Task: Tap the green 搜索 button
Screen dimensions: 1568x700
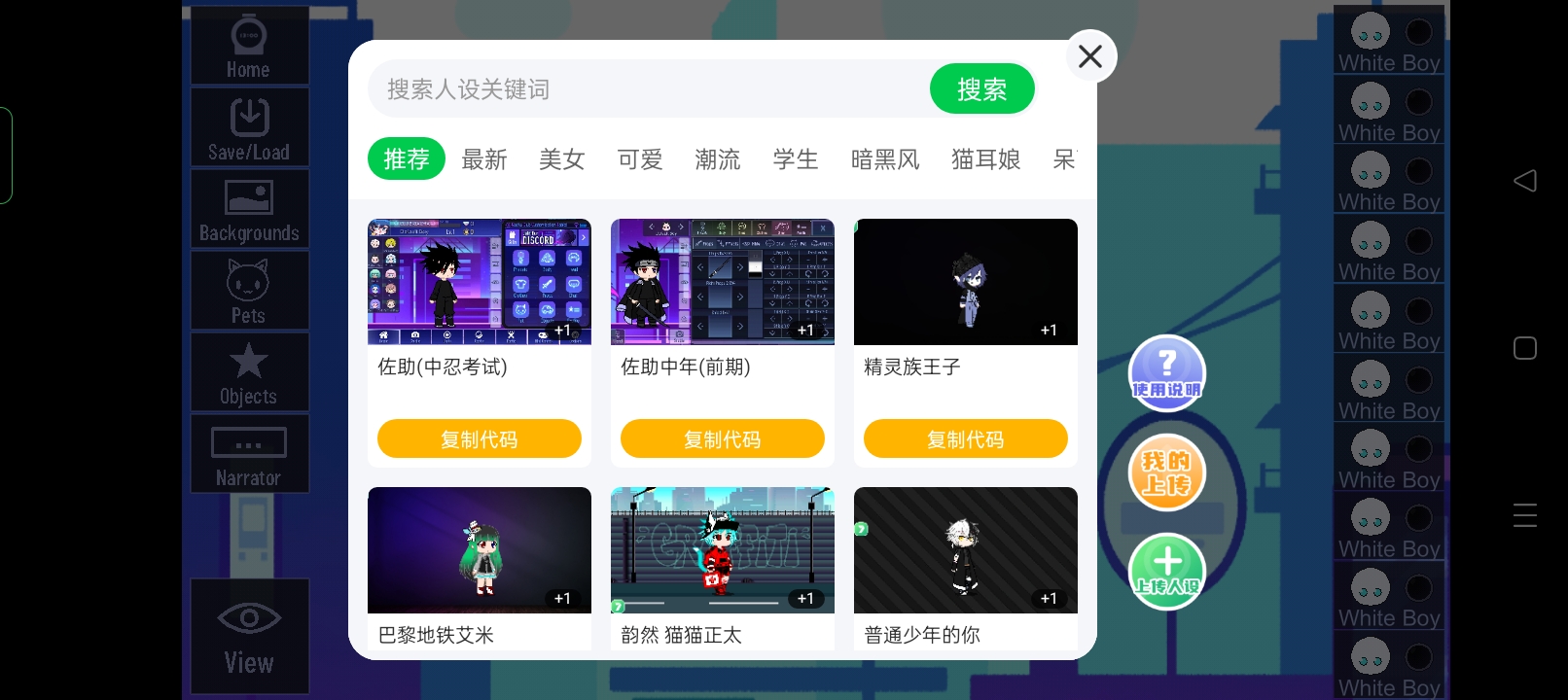Action: point(981,89)
